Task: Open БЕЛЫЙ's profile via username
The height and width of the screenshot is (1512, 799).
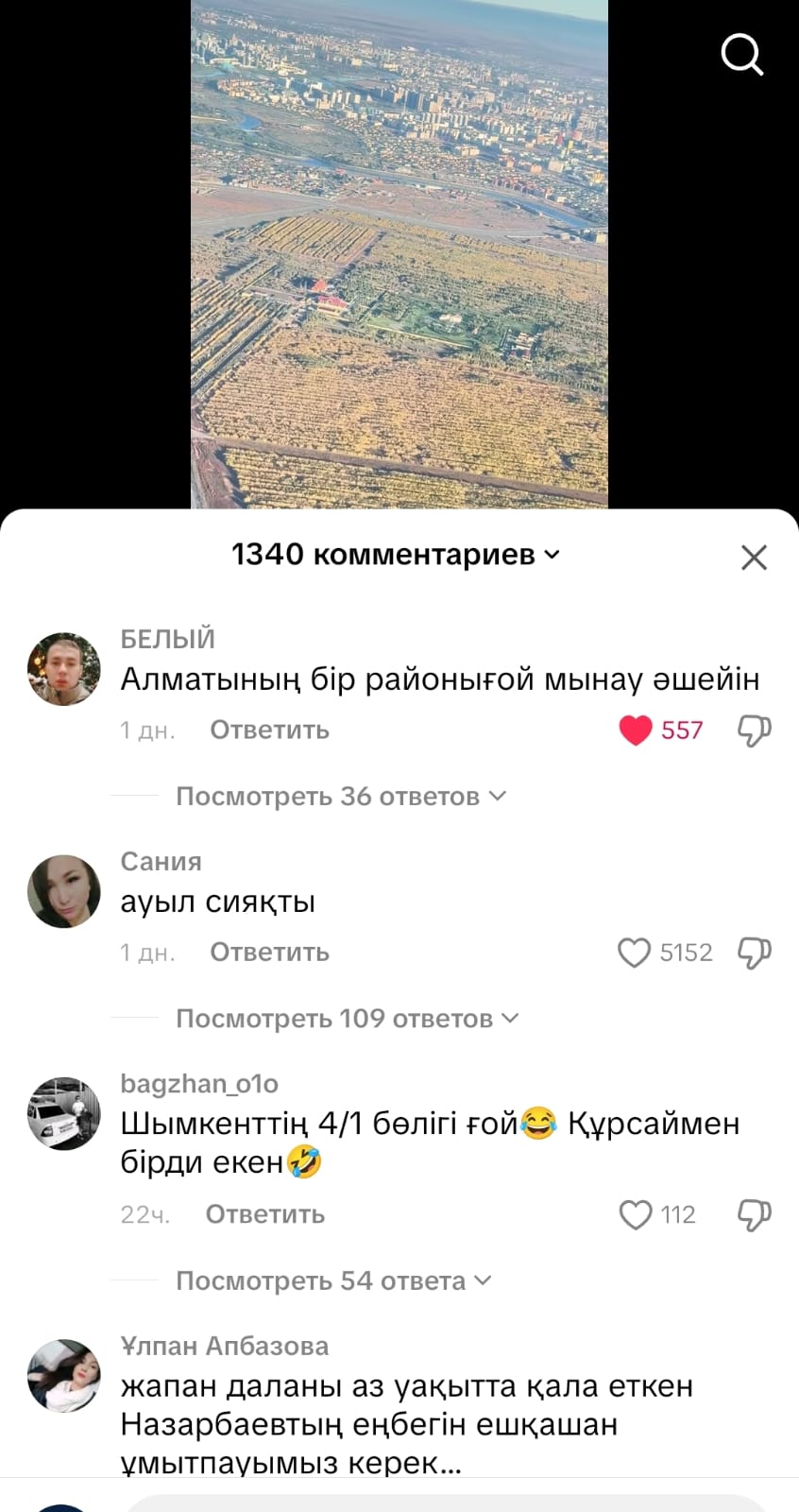Action: 168,639
